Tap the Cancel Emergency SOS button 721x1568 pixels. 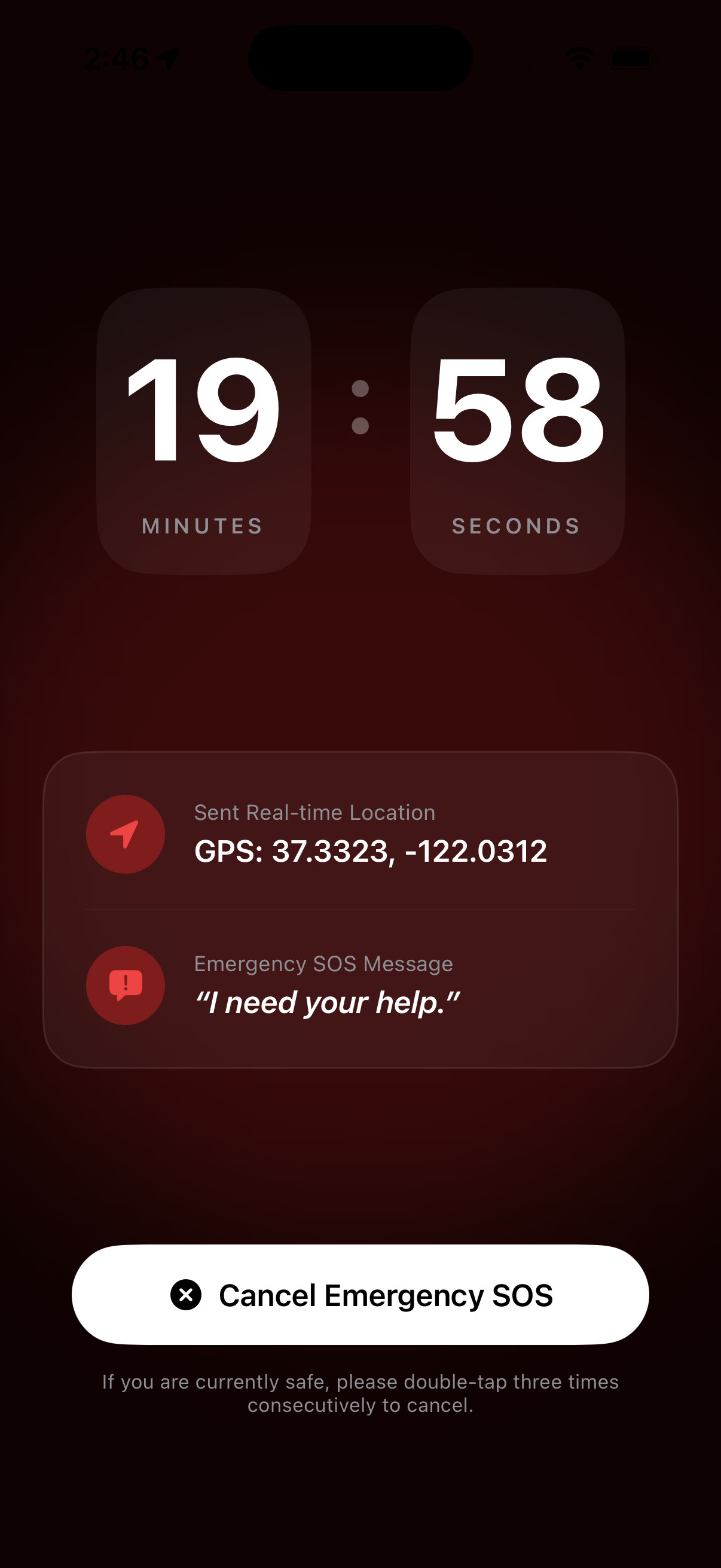360,1295
